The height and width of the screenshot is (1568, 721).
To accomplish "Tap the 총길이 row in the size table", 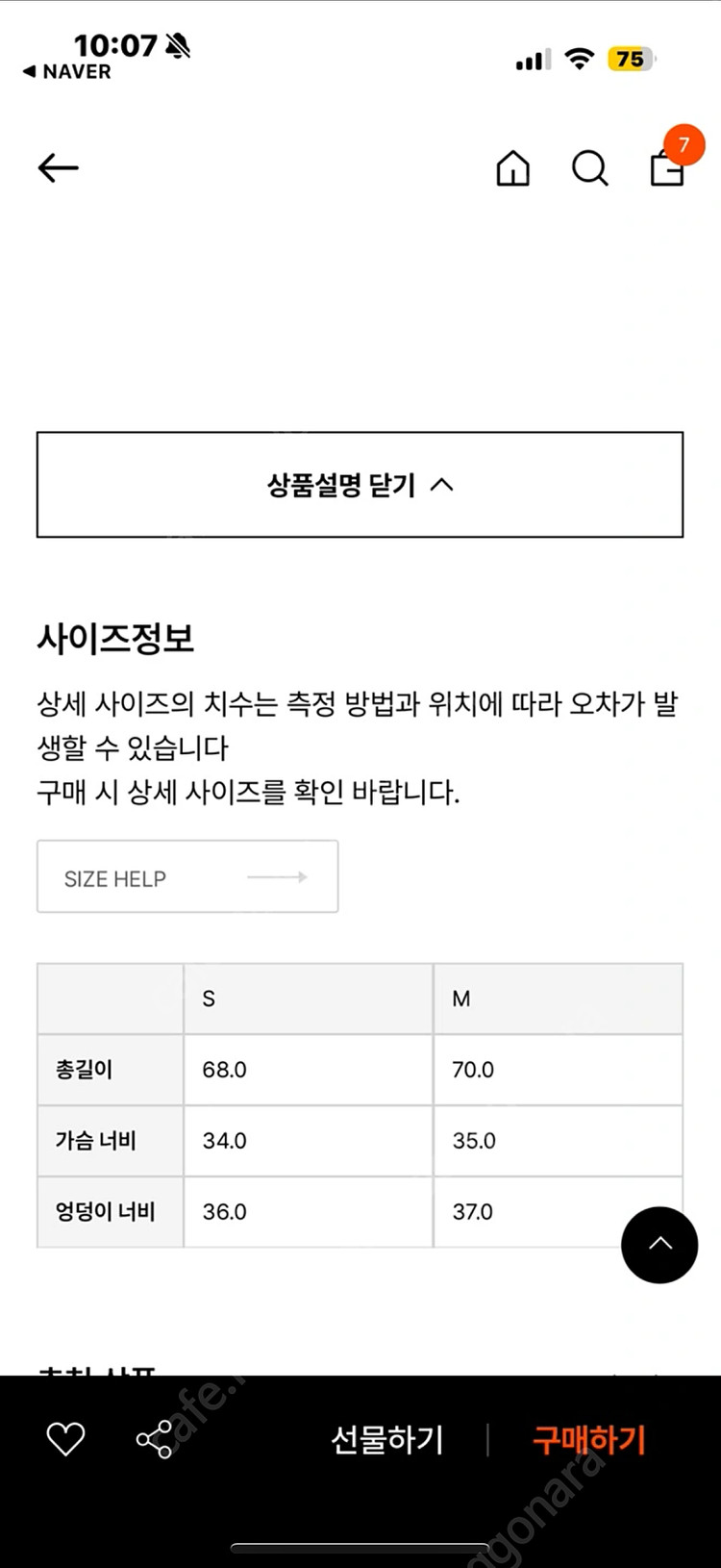I will pos(109,1069).
